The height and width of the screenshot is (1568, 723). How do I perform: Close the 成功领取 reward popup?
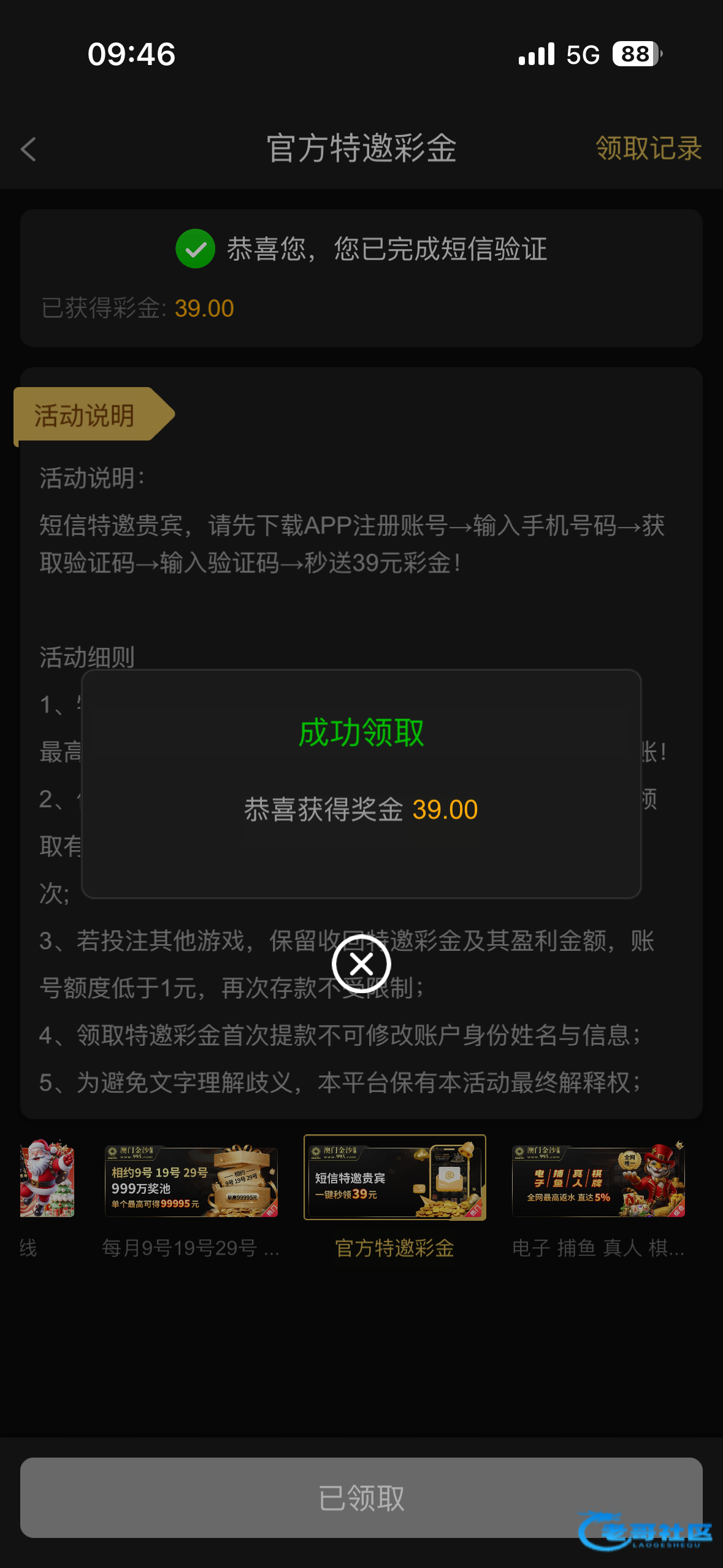coord(361,964)
